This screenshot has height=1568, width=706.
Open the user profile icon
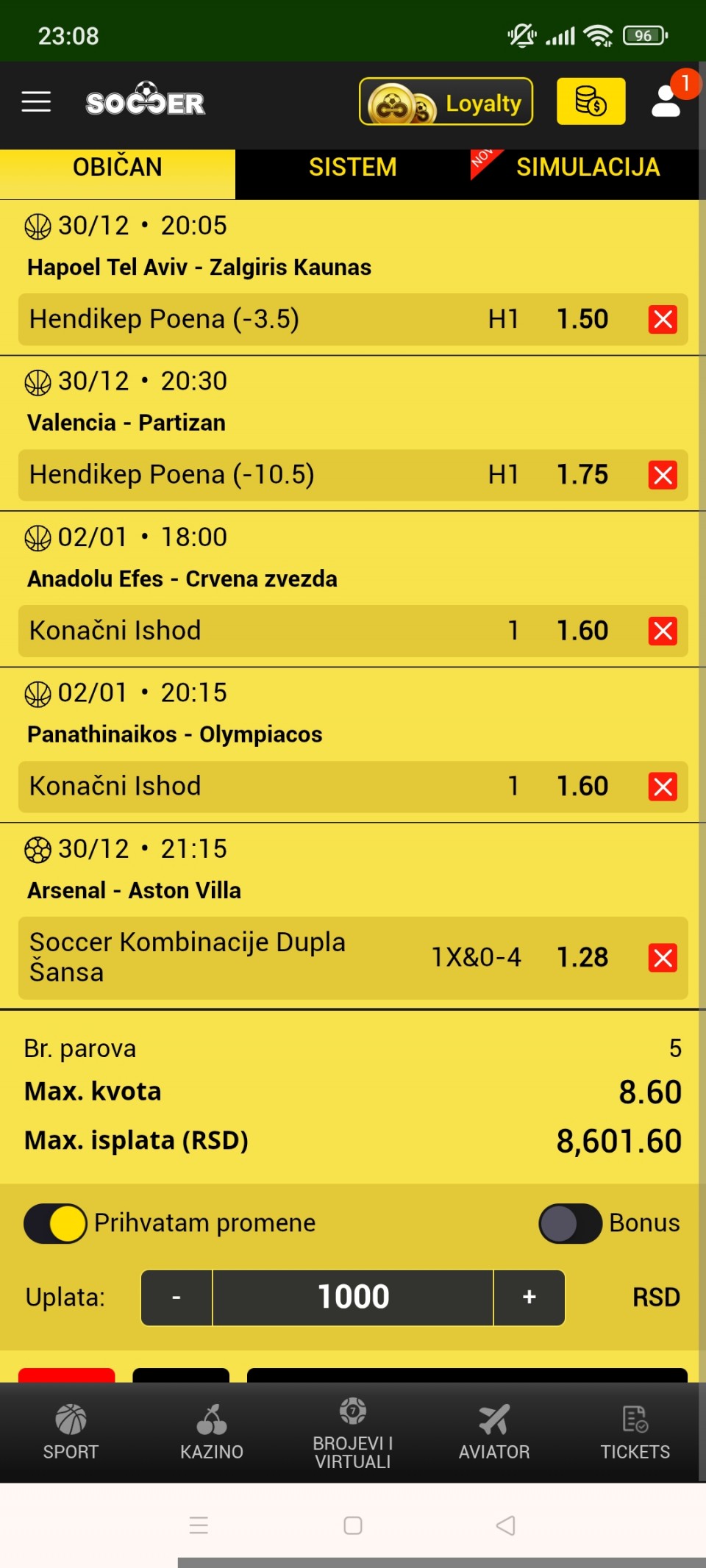pyautogui.click(x=666, y=102)
